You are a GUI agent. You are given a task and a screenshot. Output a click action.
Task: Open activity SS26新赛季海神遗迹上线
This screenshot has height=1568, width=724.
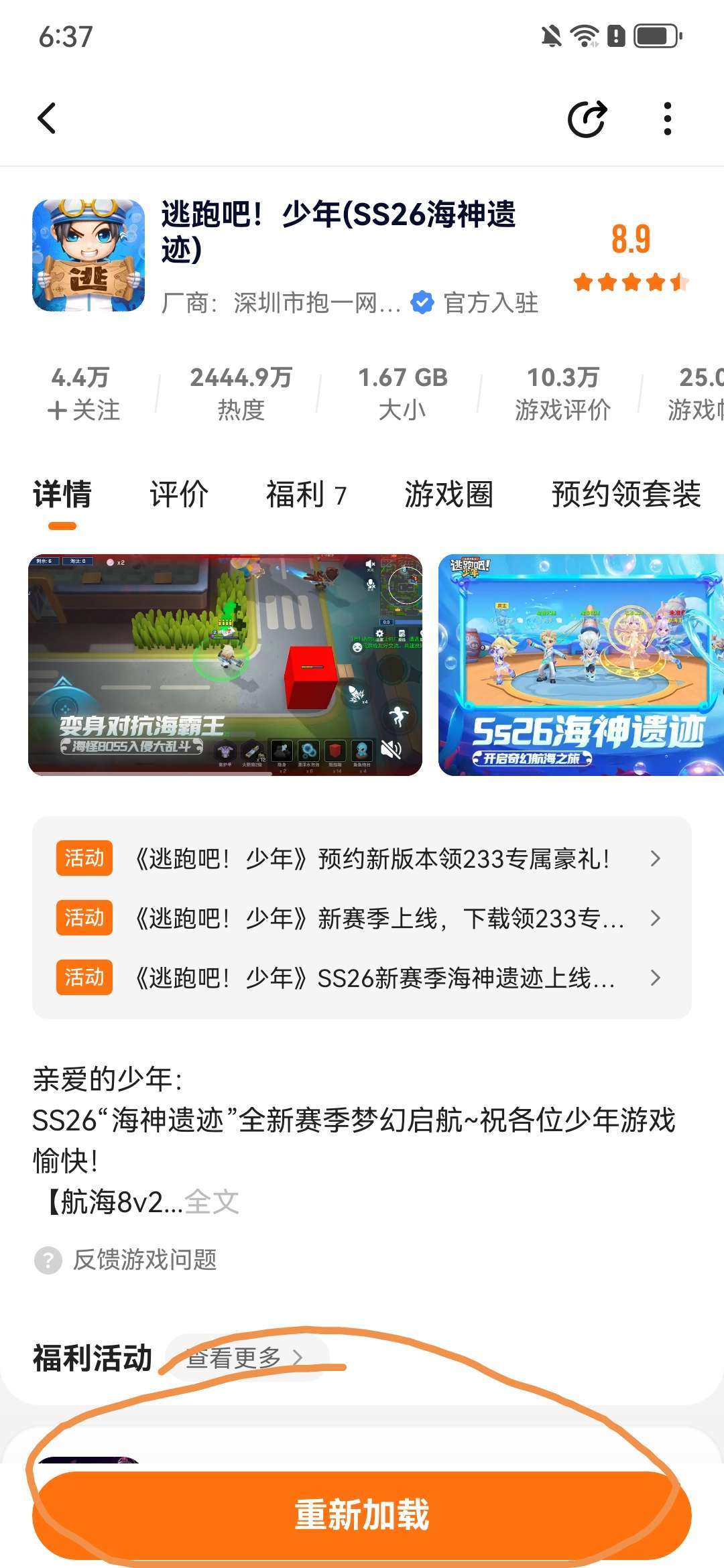click(362, 978)
